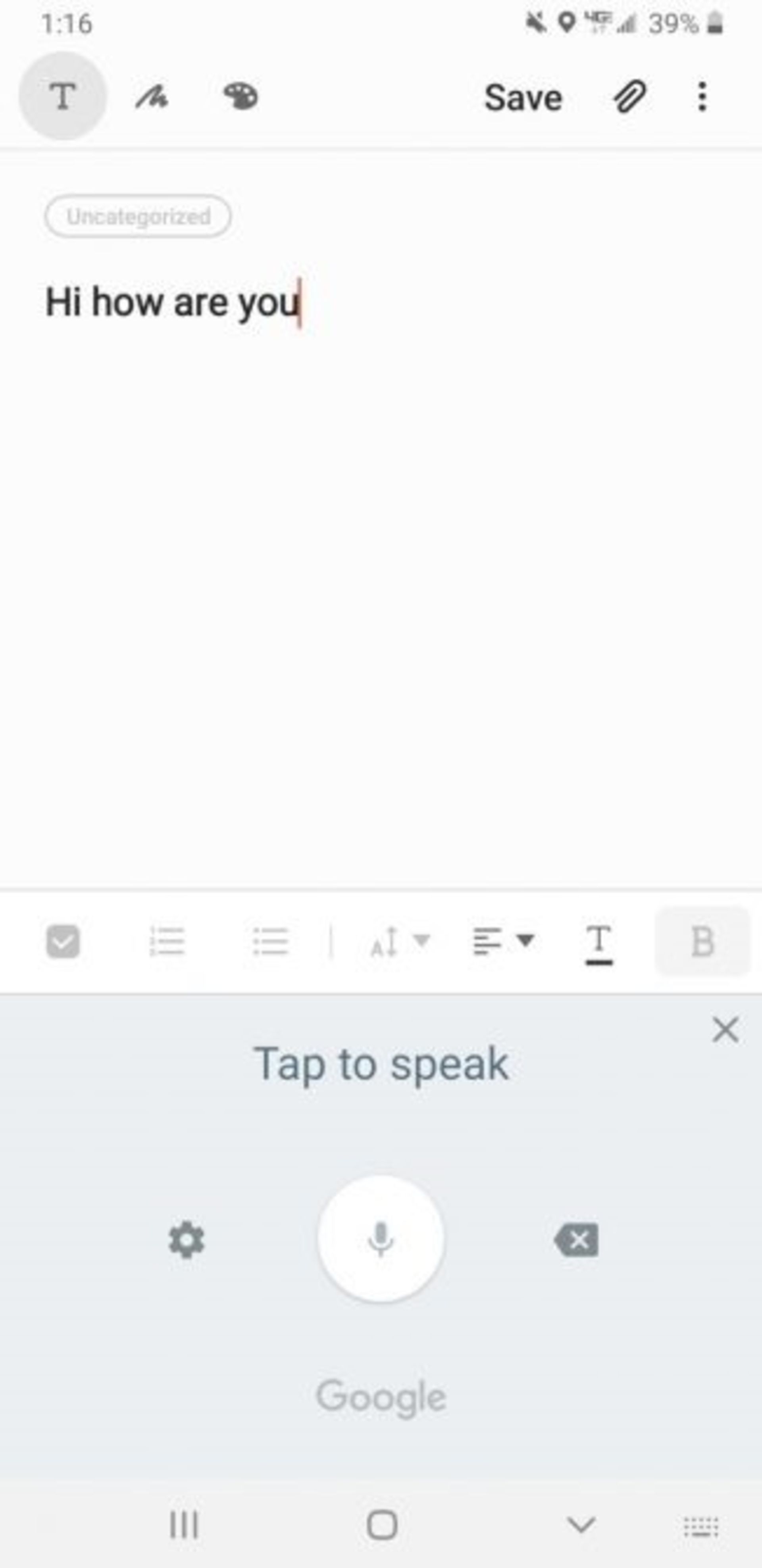Apply numbered list formatting
762x1568 pixels.
point(167,942)
